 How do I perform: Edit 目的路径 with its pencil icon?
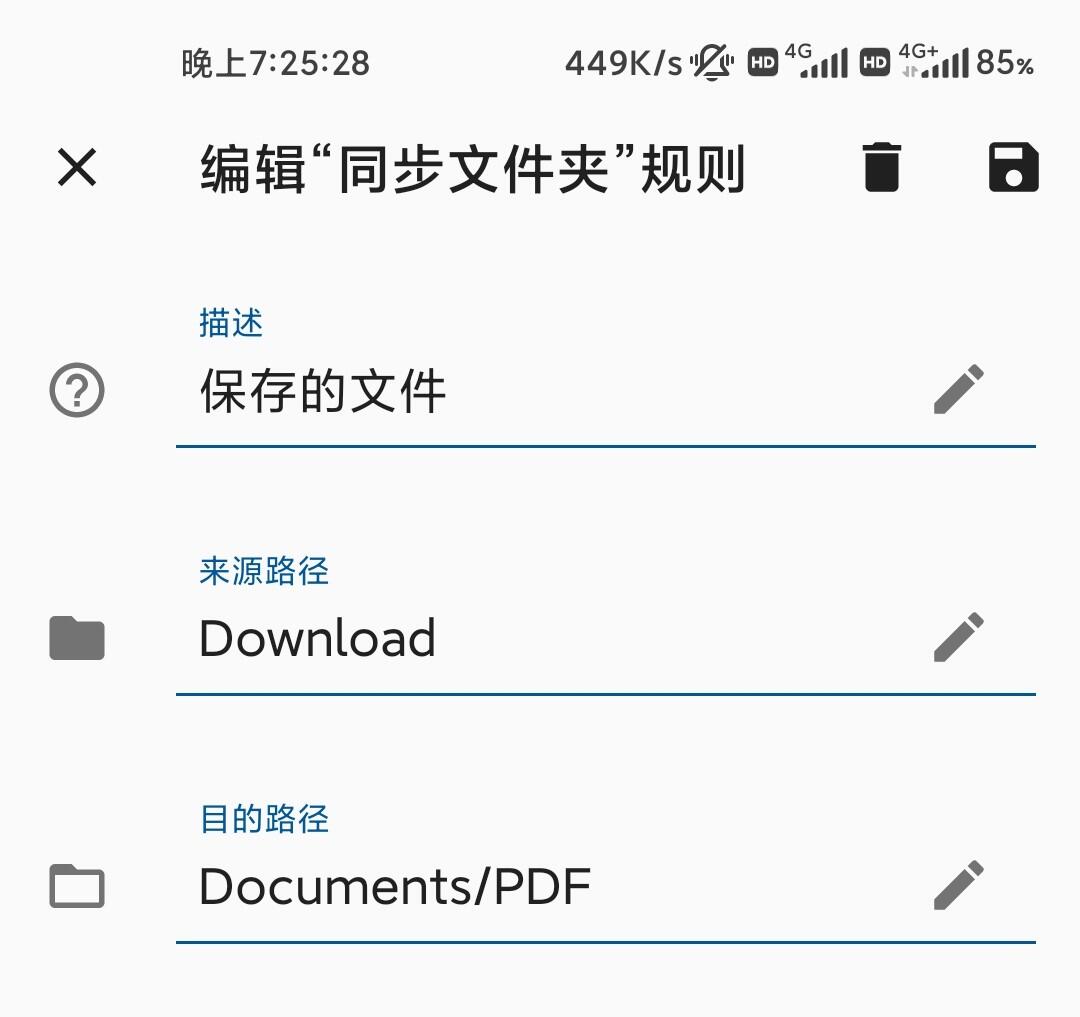959,885
